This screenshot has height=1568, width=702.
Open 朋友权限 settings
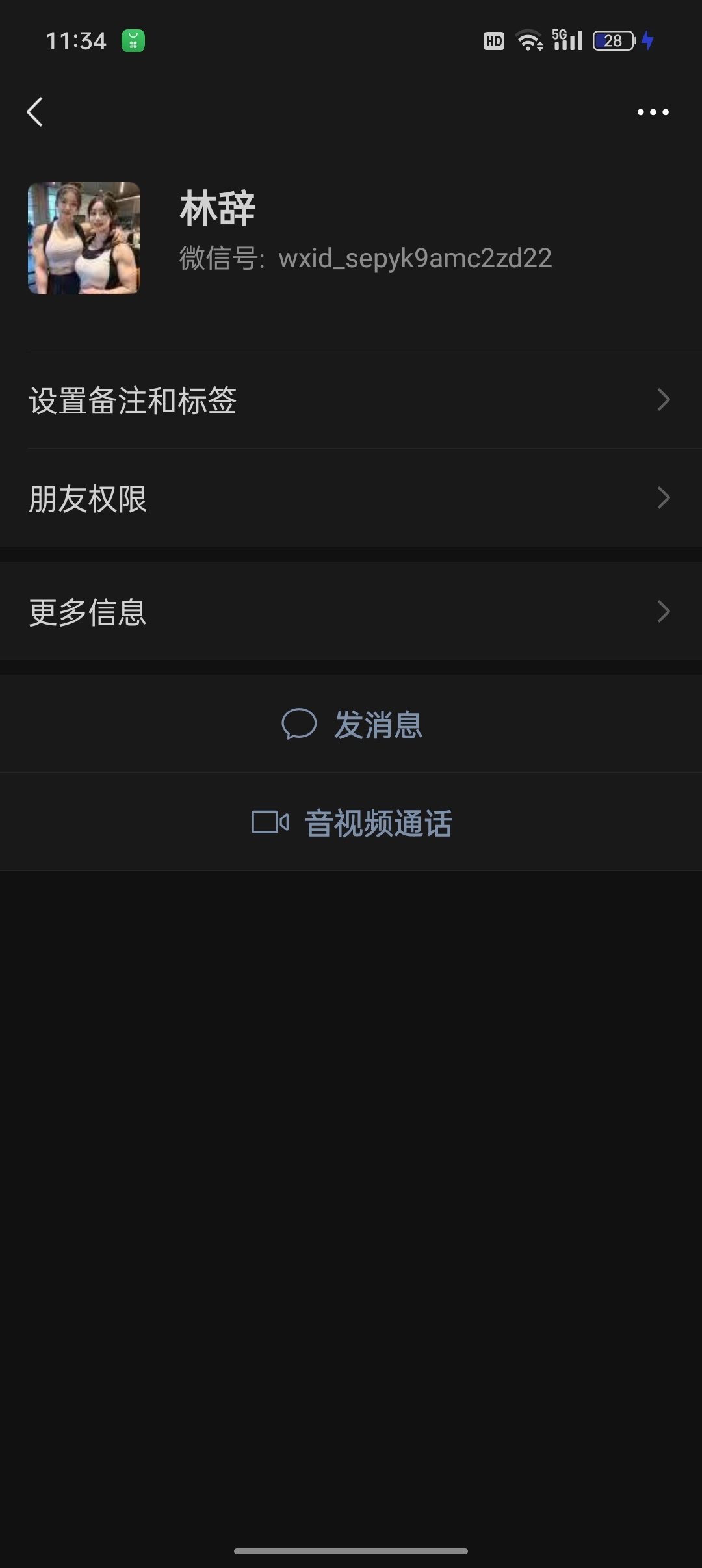[x=351, y=498]
